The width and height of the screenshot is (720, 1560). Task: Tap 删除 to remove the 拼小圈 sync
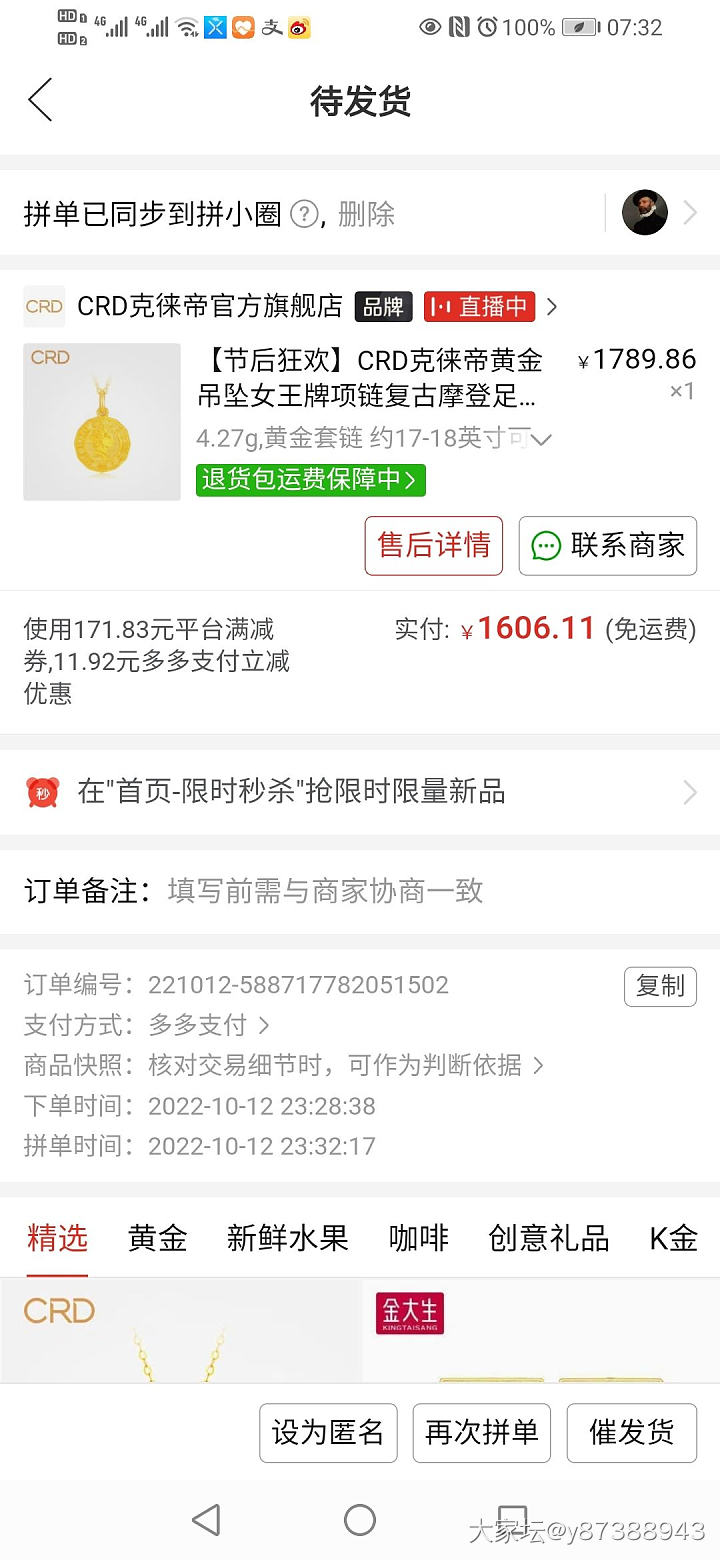click(x=366, y=214)
